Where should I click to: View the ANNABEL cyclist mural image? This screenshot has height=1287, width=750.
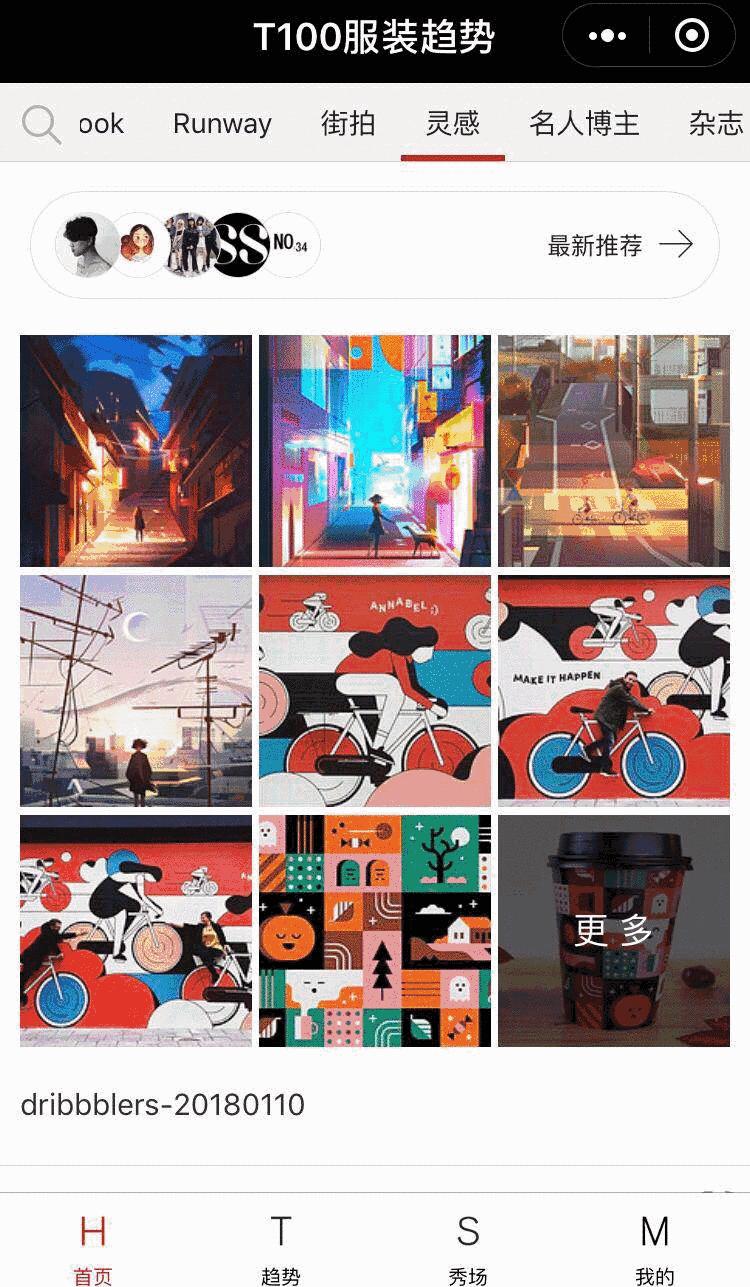click(x=375, y=691)
